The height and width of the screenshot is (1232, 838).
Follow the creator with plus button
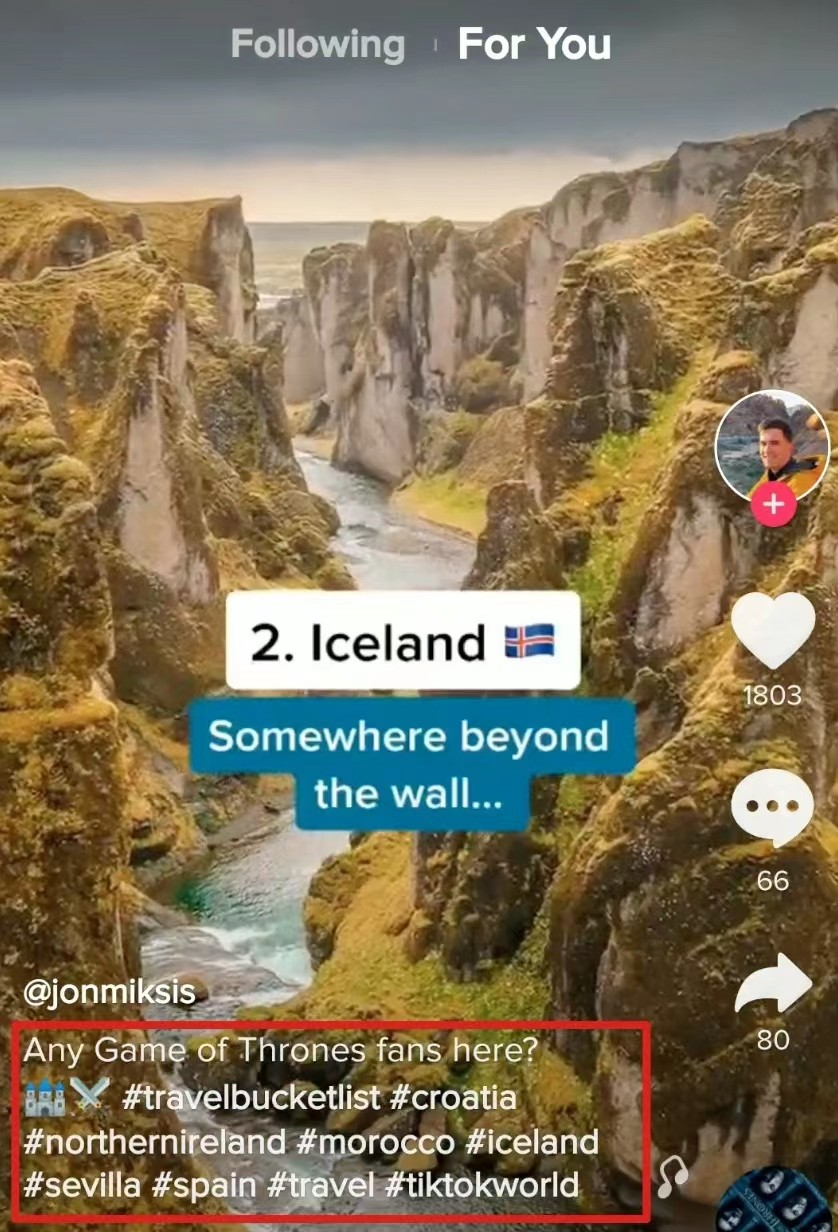point(773,506)
